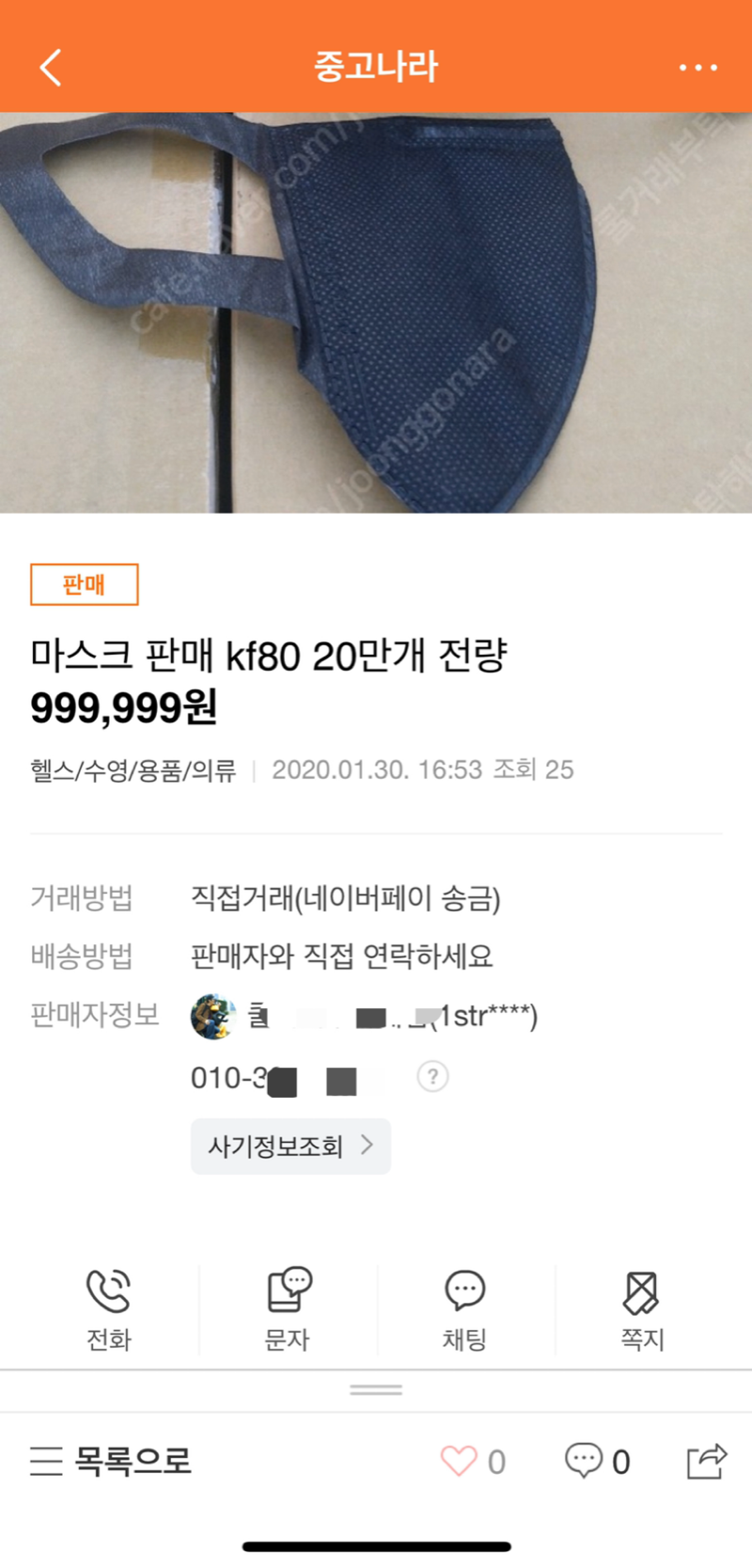Go back using the top-left arrow
The width and height of the screenshot is (752, 1568).
(x=51, y=67)
